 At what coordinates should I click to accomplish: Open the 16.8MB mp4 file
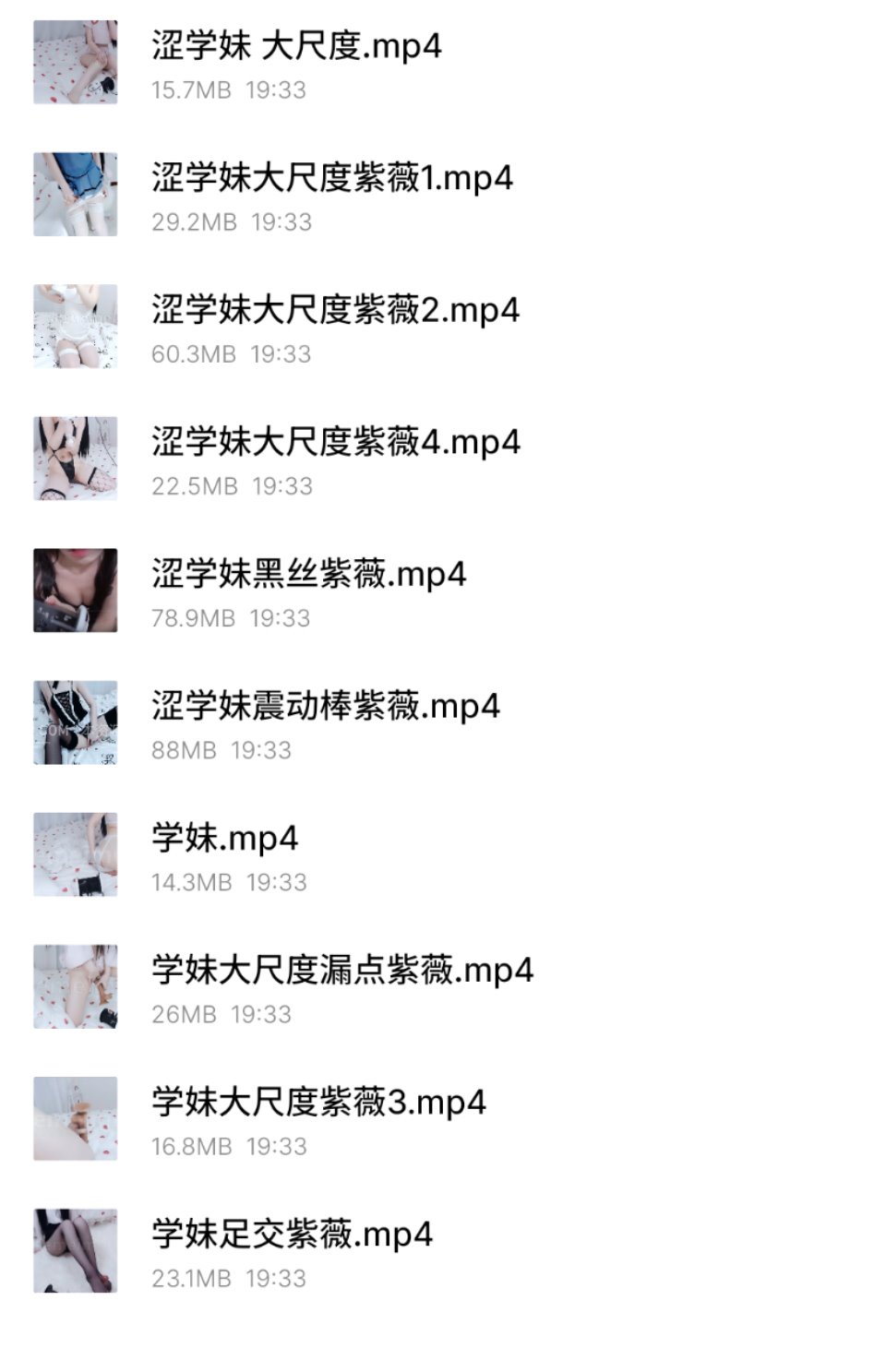pyautogui.click(x=318, y=1102)
